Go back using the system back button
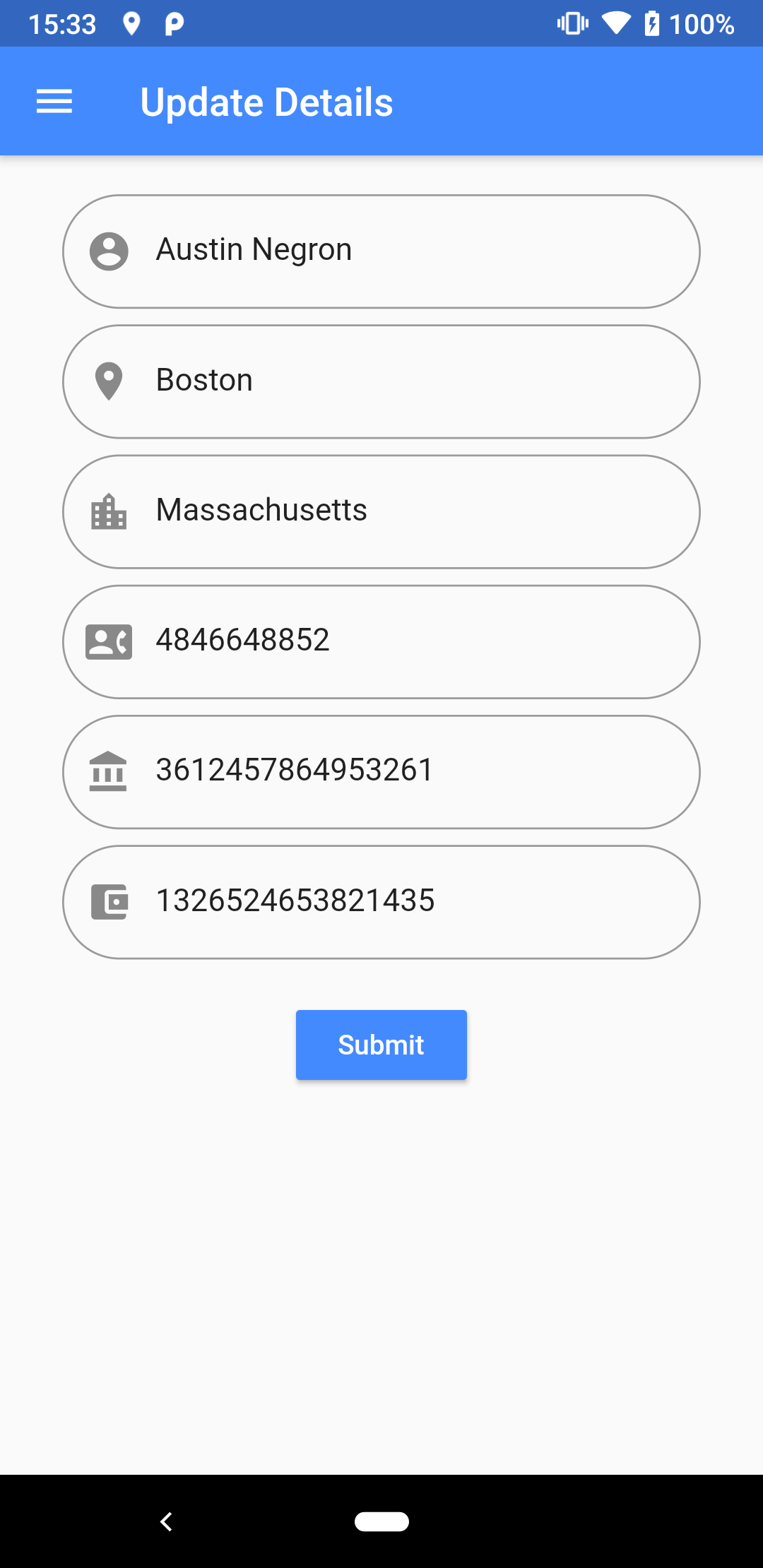Viewport: 763px width, 1568px height. [x=167, y=1521]
